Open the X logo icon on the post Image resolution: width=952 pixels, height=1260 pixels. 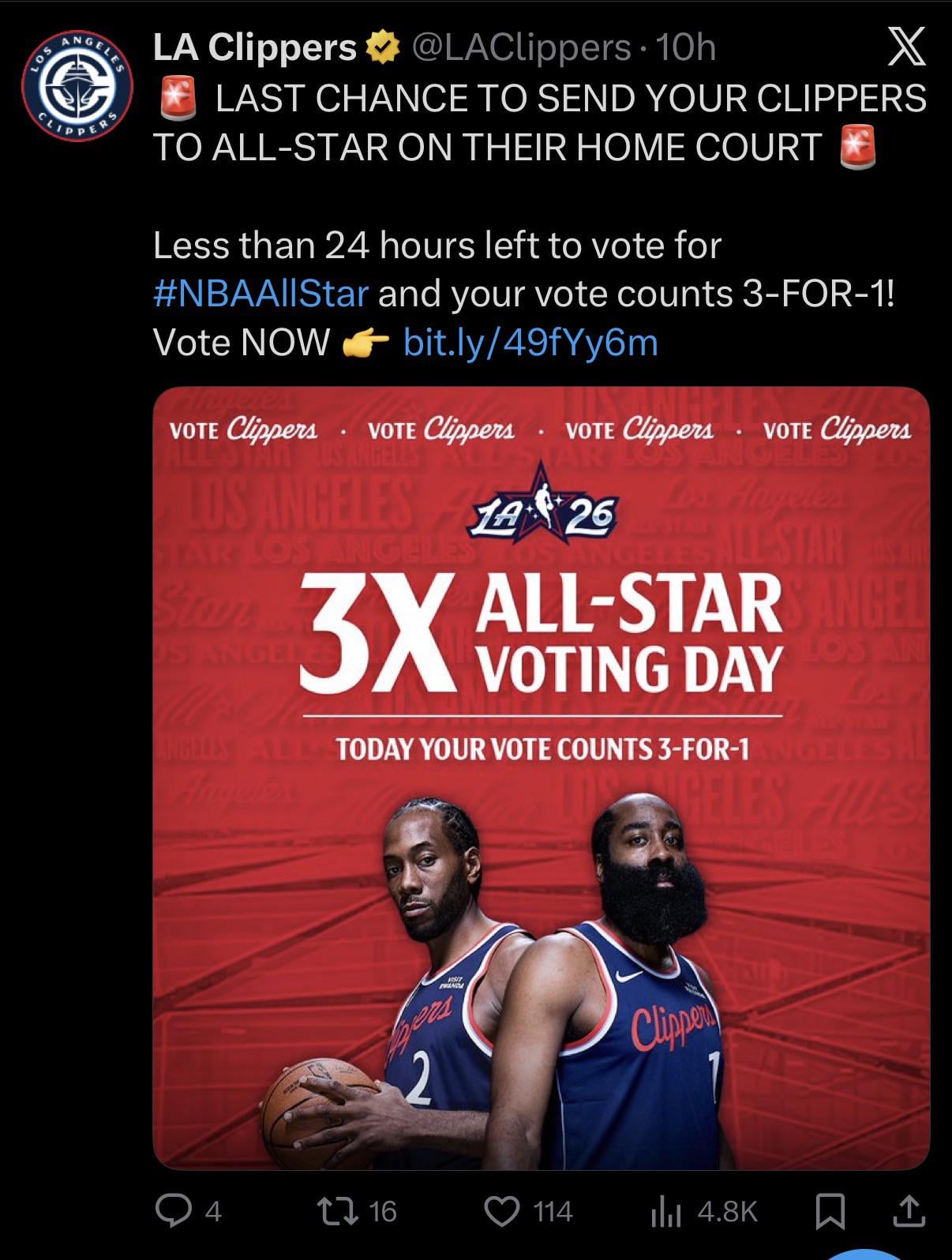pyautogui.click(x=905, y=47)
